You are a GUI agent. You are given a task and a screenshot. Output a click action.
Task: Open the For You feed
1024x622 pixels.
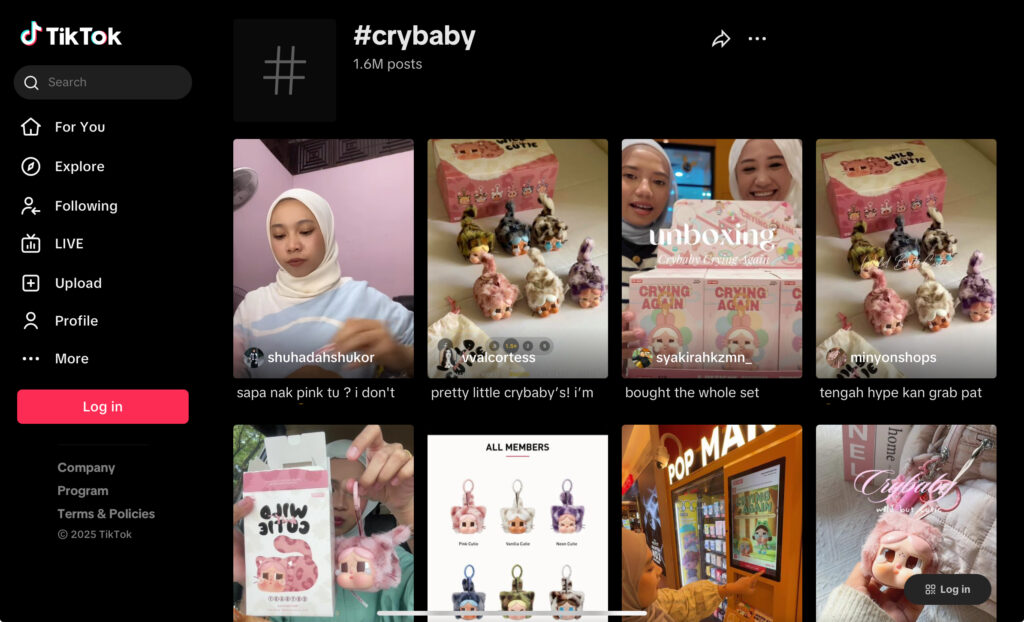tap(79, 127)
